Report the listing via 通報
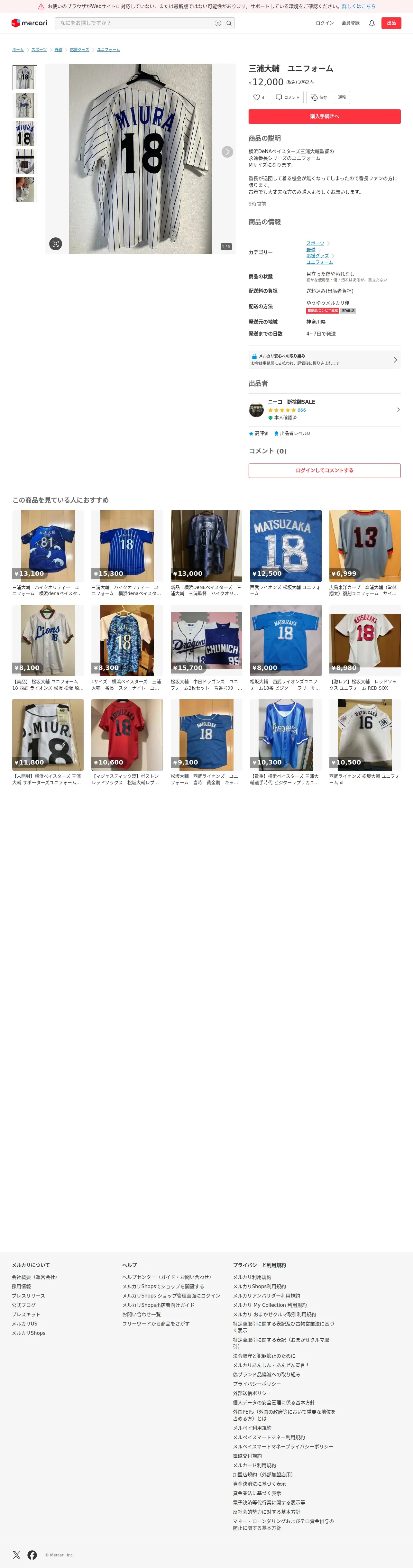Image resolution: width=413 pixels, height=1568 pixels. (342, 97)
